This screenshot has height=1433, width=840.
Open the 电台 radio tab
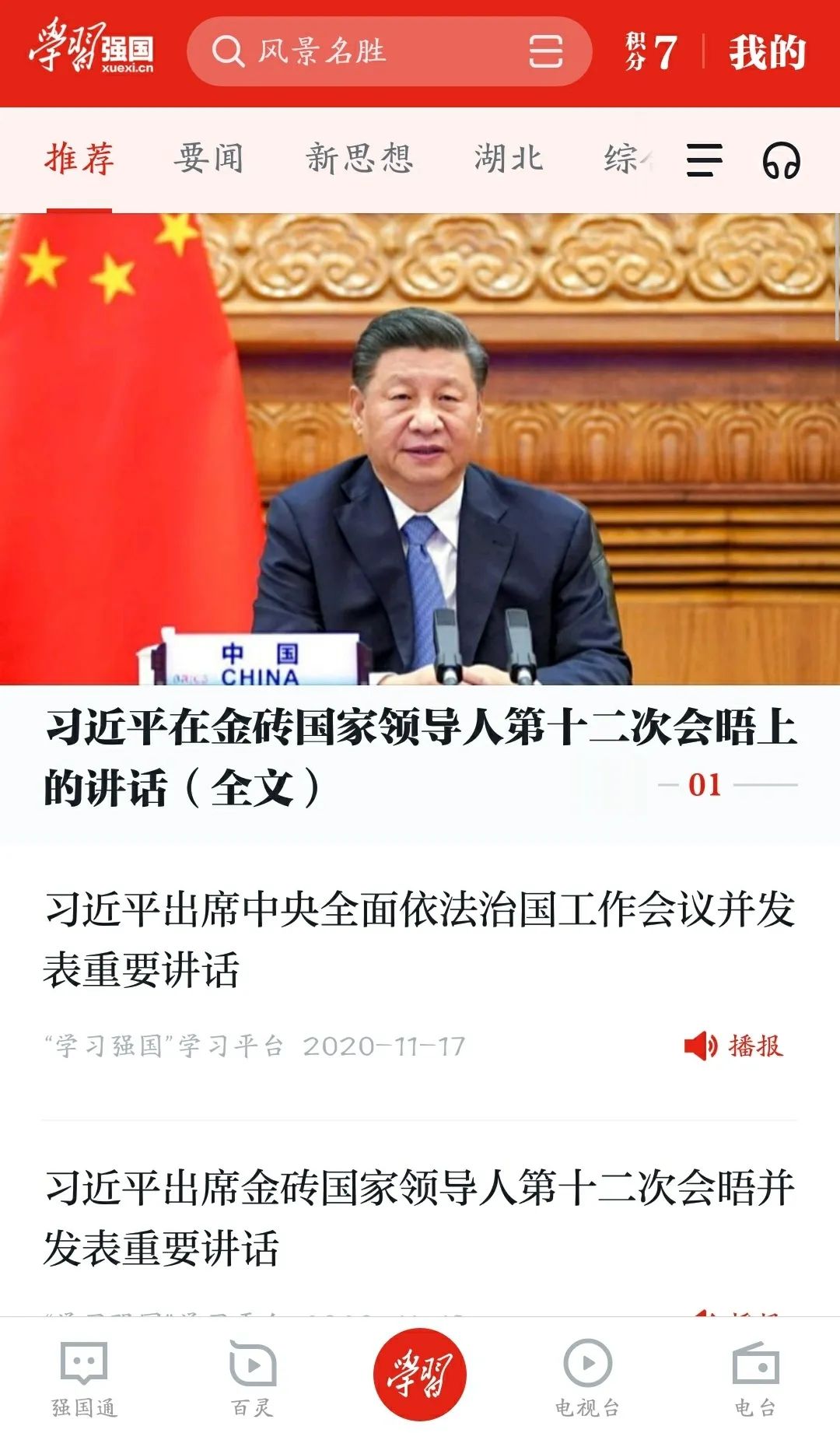point(755,1379)
